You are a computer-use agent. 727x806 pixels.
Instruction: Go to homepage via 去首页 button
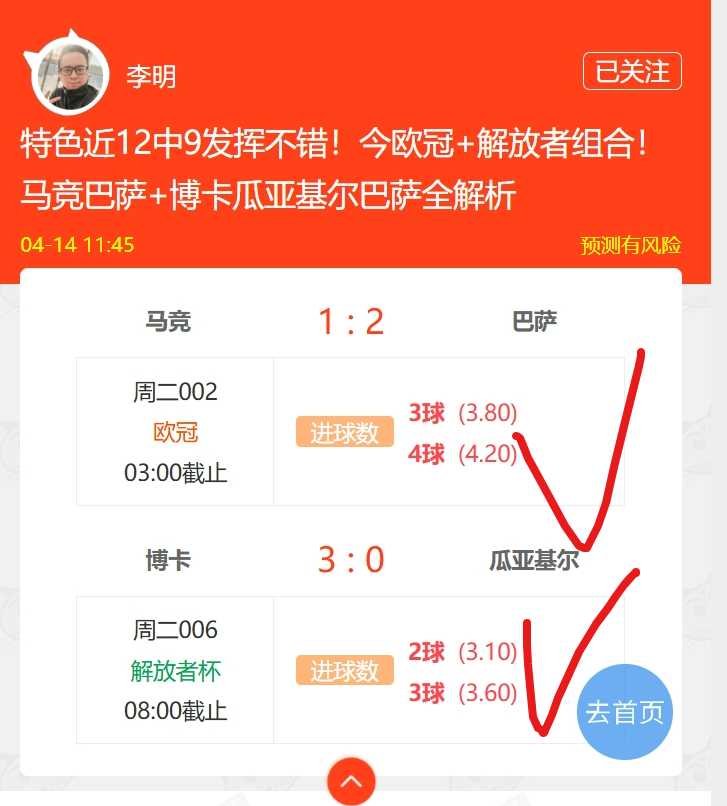click(x=625, y=712)
